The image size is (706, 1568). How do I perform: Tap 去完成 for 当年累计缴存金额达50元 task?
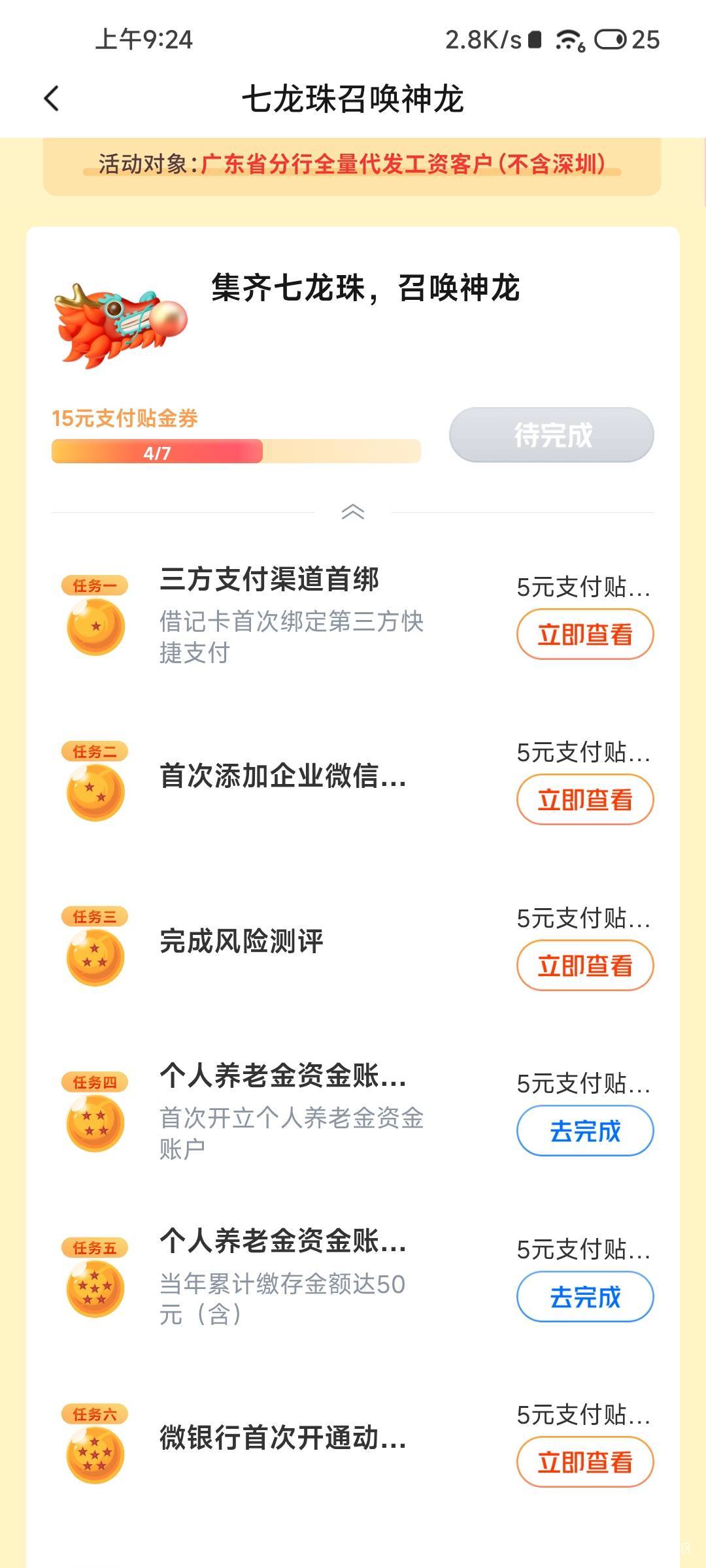[x=584, y=1297]
